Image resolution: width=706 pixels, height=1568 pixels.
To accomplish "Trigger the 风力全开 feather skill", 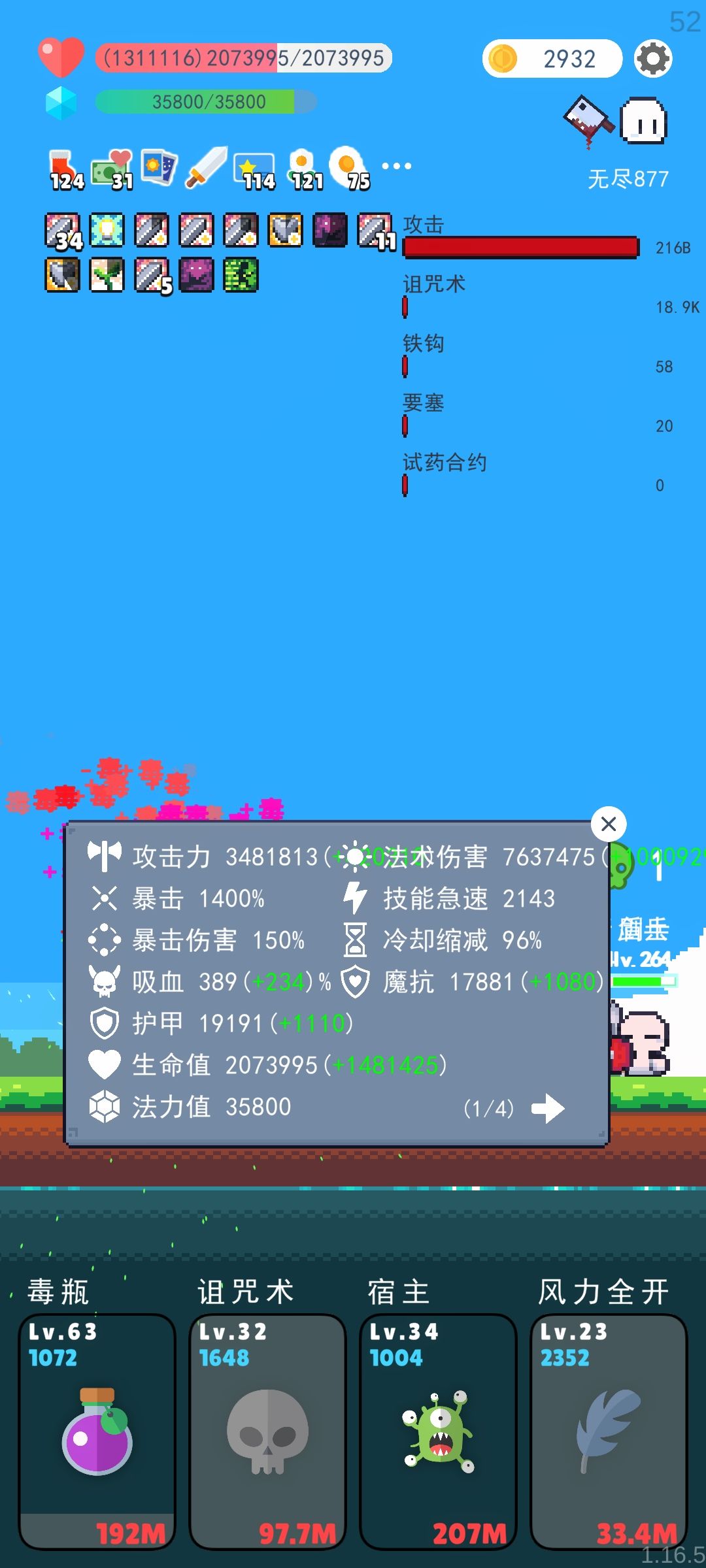I will click(x=607, y=1431).
